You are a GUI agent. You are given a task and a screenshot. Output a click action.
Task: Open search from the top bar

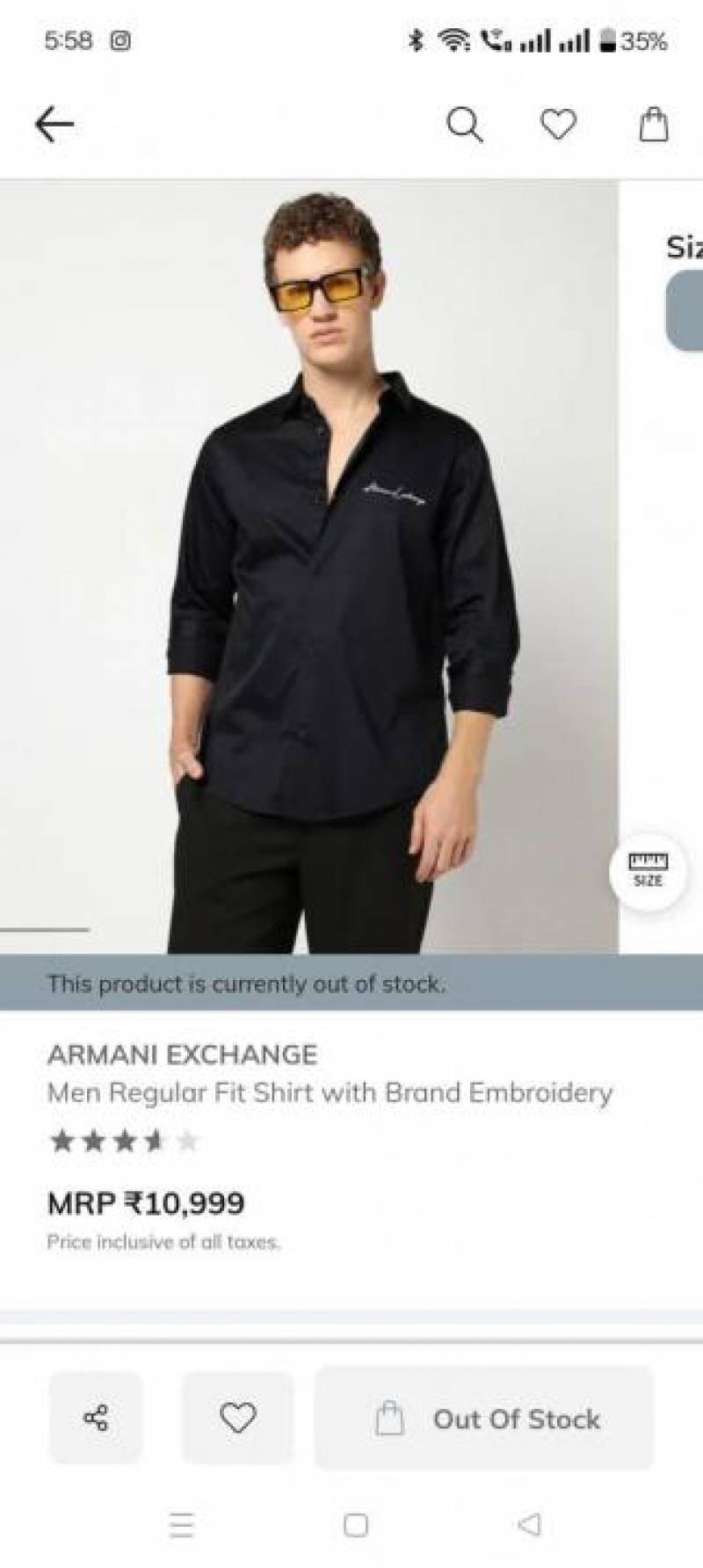pos(464,125)
